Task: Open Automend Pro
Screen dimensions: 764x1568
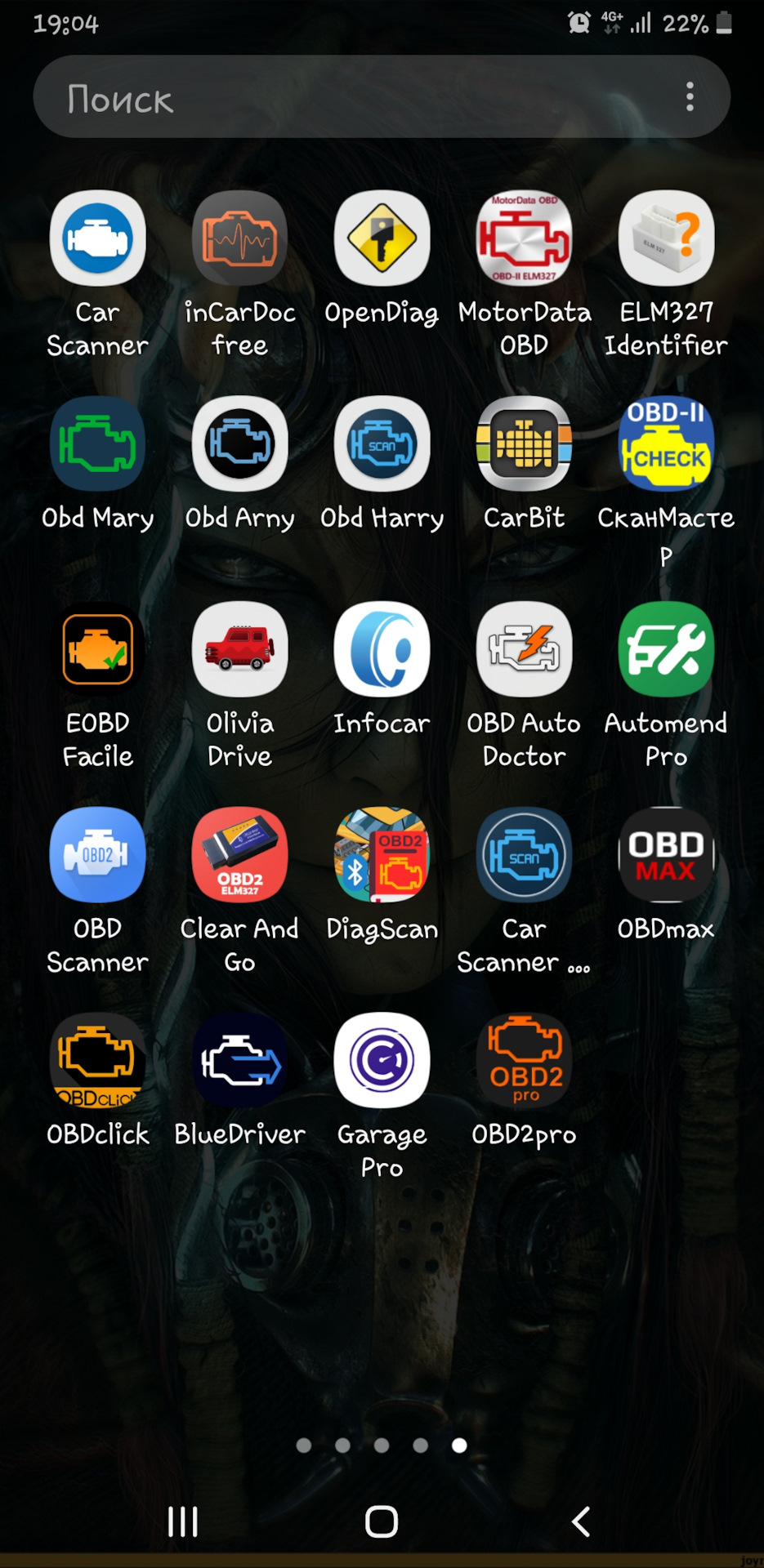Action: (666, 650)
